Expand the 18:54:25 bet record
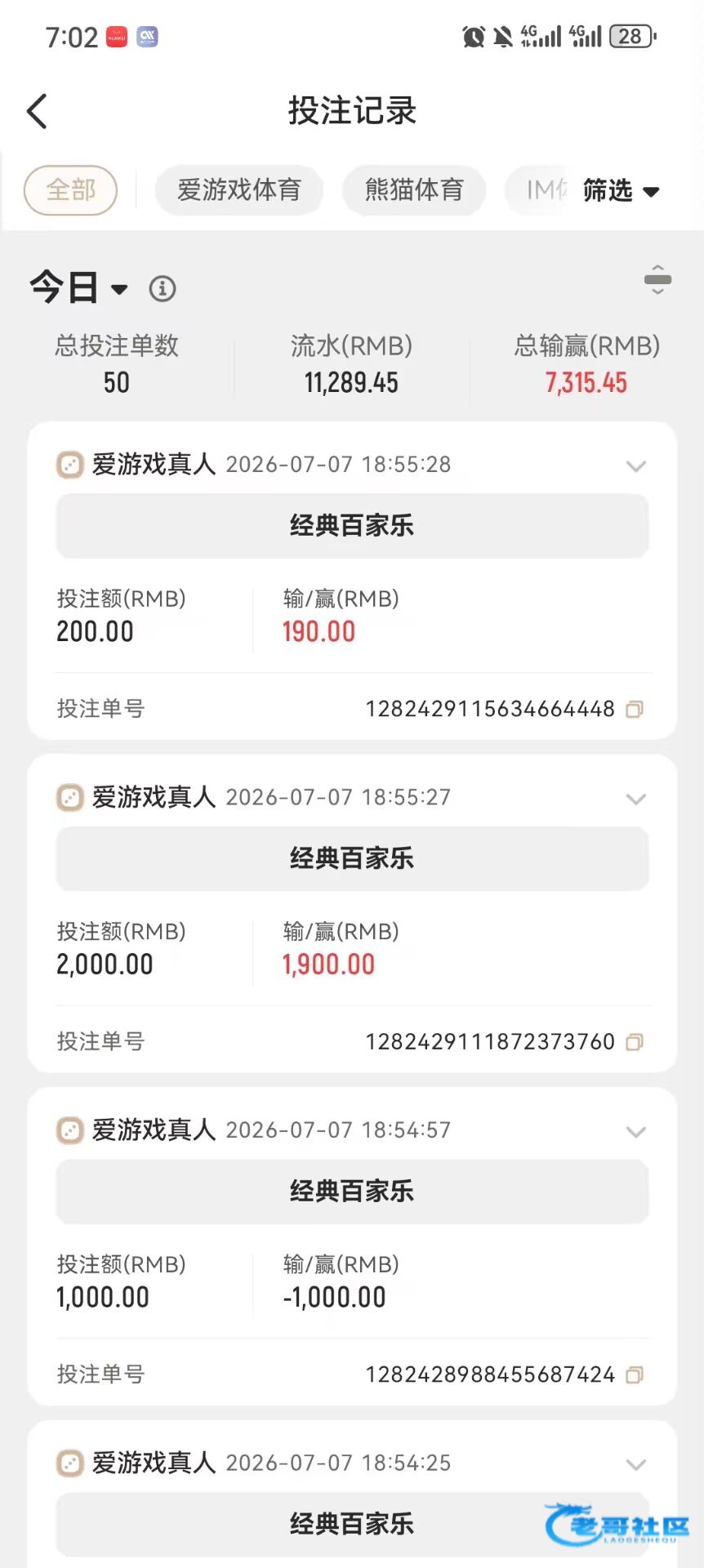Viewport: 704px width, 1568px height. click(x=635, y=1464)
